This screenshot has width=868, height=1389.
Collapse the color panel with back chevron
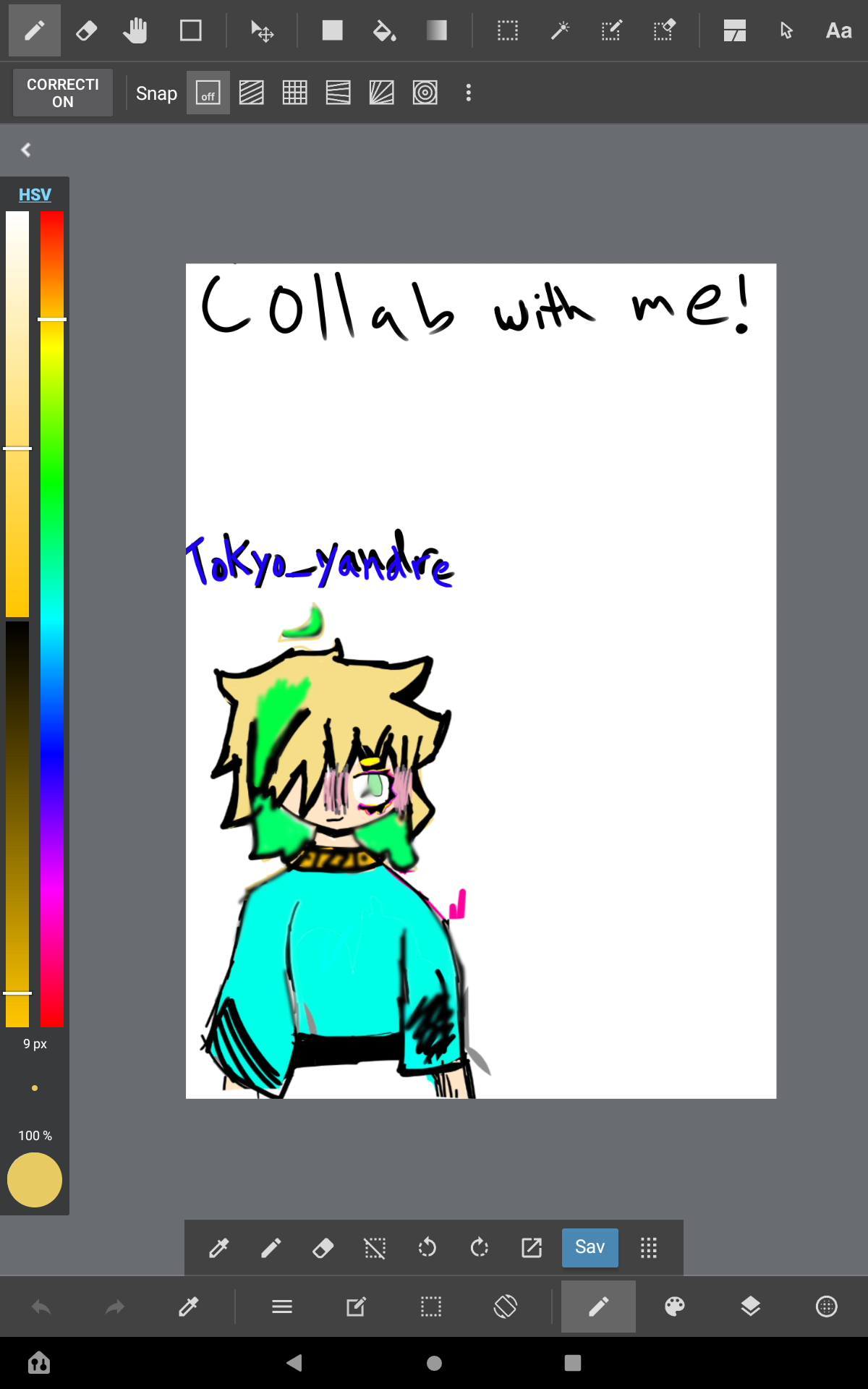click(x=26, y=150)
